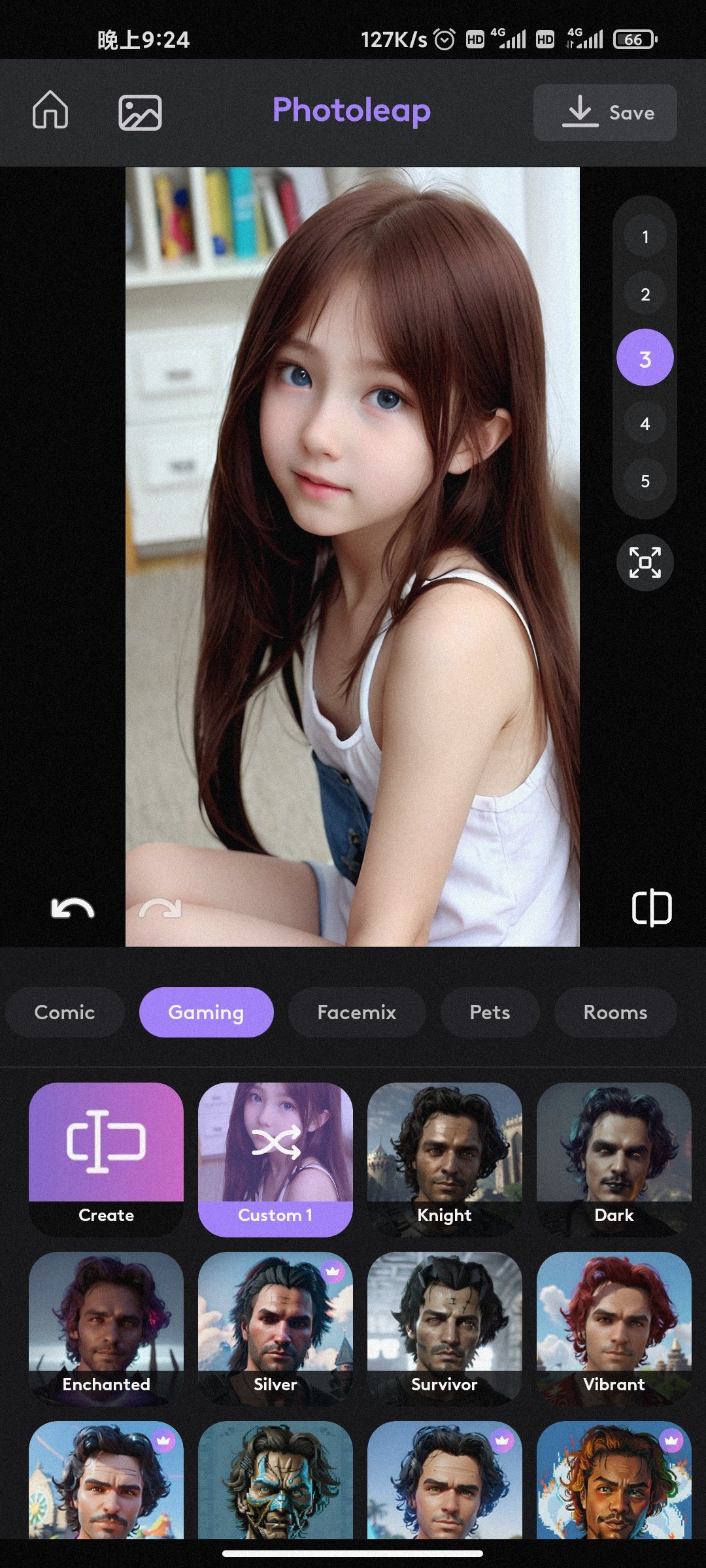
Task: Select variation number 5
Action: [645, 481]
